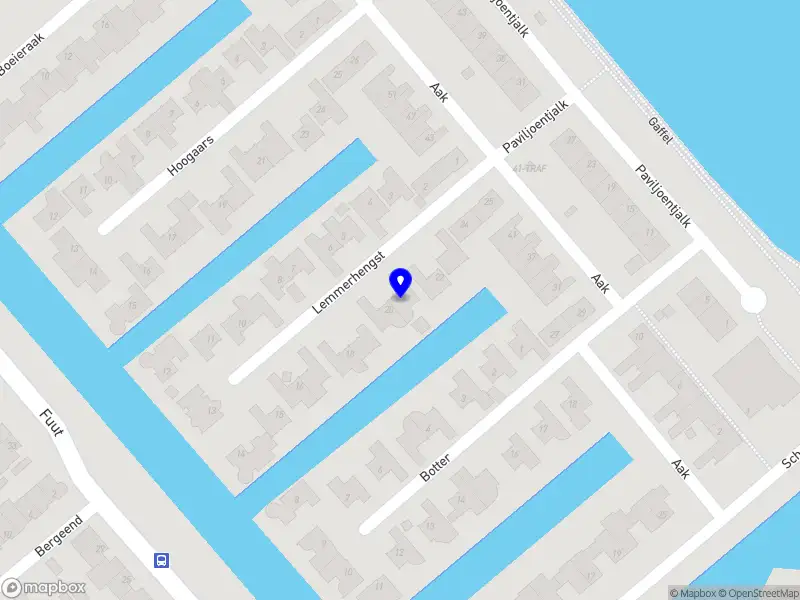Open the Mapbox attribution link
The width and height of the screenshot is (800, 600).
click(697, 593)
